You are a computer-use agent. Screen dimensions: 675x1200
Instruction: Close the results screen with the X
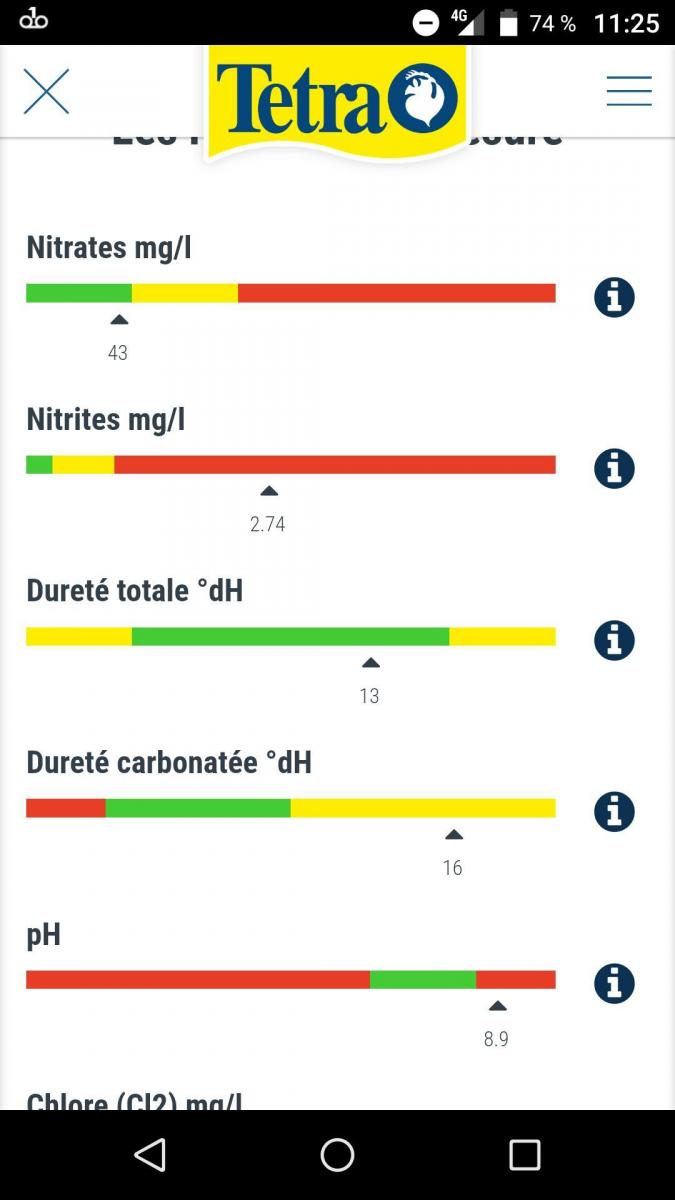46,92
